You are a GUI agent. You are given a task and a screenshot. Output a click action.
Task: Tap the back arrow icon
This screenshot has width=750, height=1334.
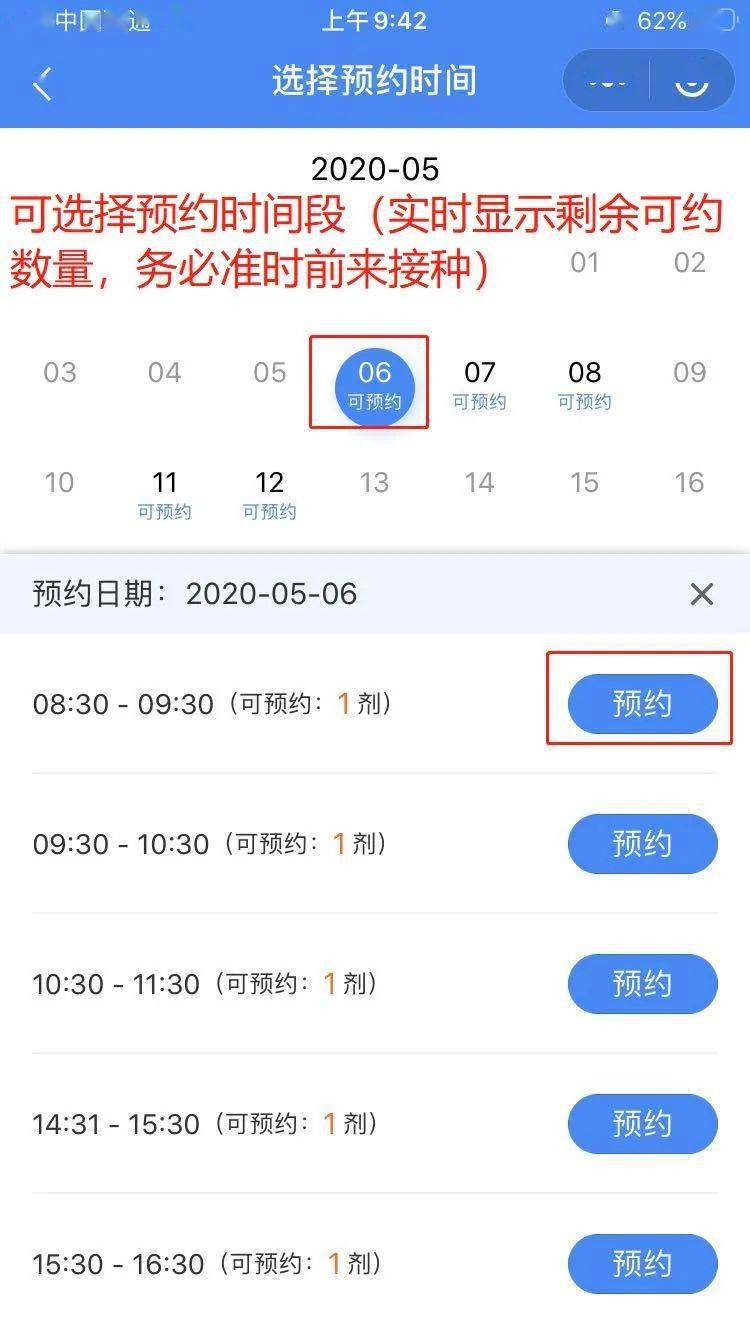[42, 80]
